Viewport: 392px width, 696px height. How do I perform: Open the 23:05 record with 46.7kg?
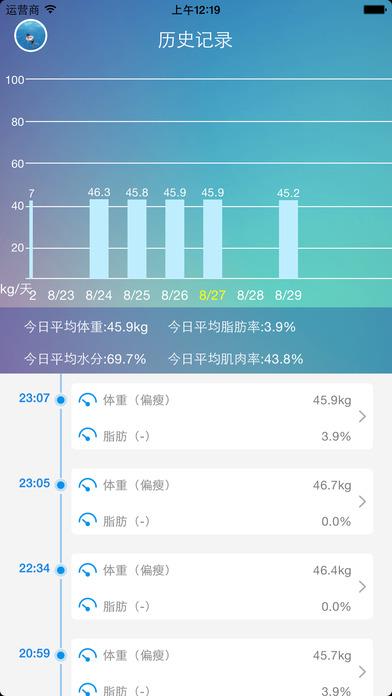[222, 502]
